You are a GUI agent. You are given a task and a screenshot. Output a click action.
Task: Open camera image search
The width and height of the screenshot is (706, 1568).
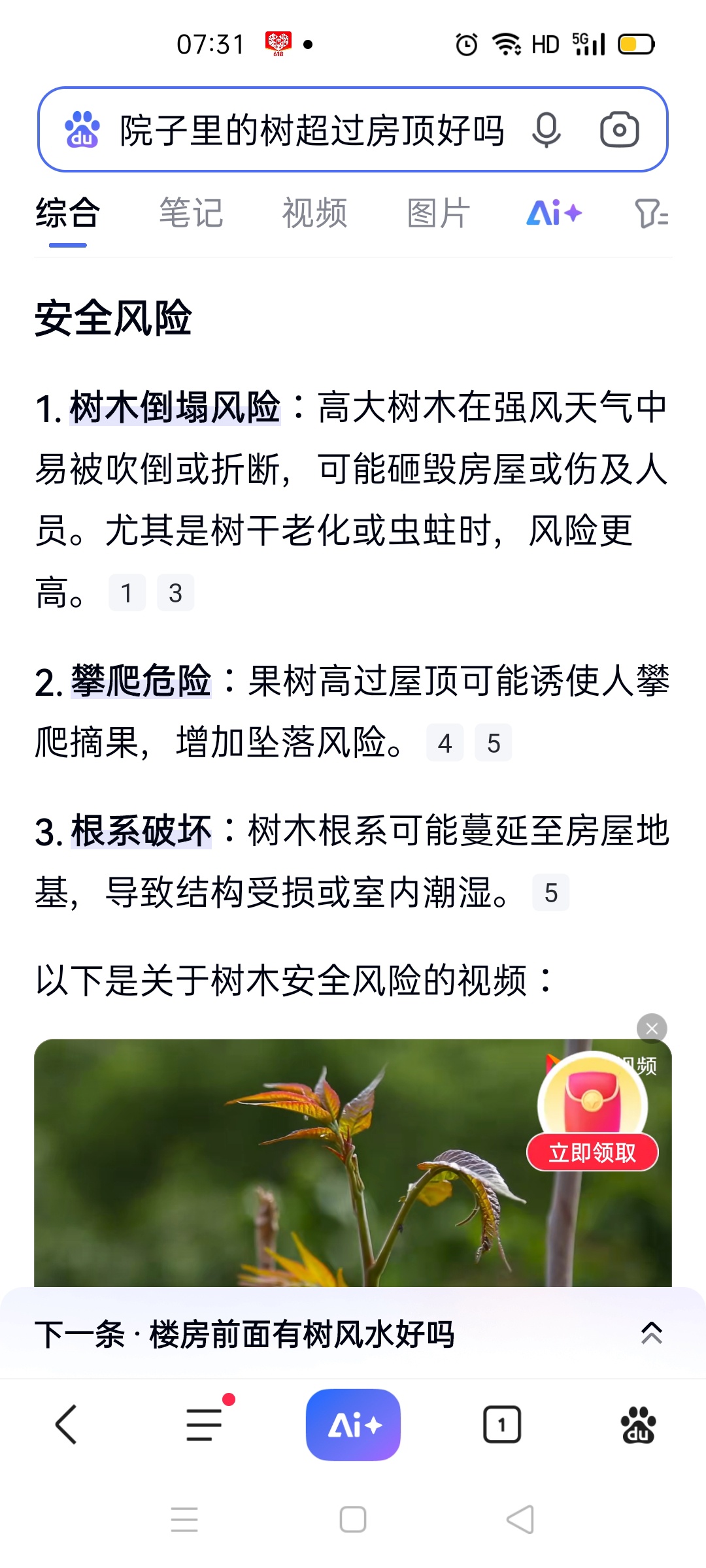(x=619, y=130)
